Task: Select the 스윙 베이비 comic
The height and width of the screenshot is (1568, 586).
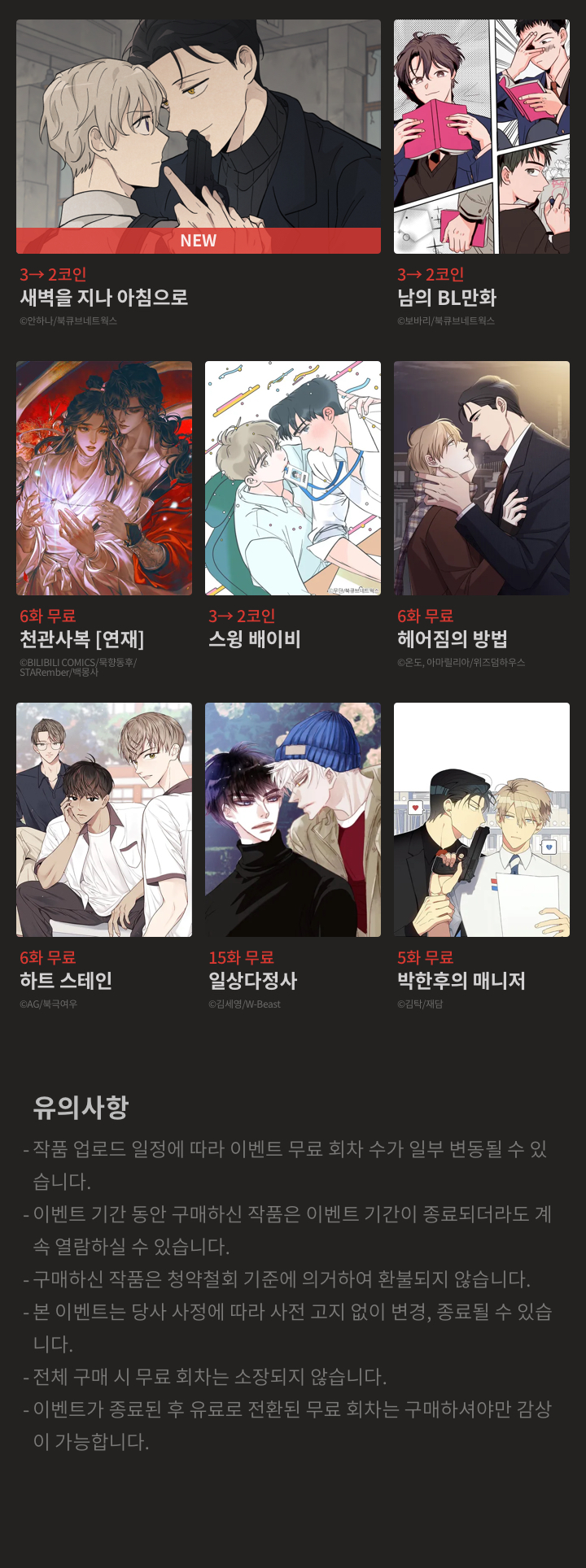Action: (x=293, y=478)
